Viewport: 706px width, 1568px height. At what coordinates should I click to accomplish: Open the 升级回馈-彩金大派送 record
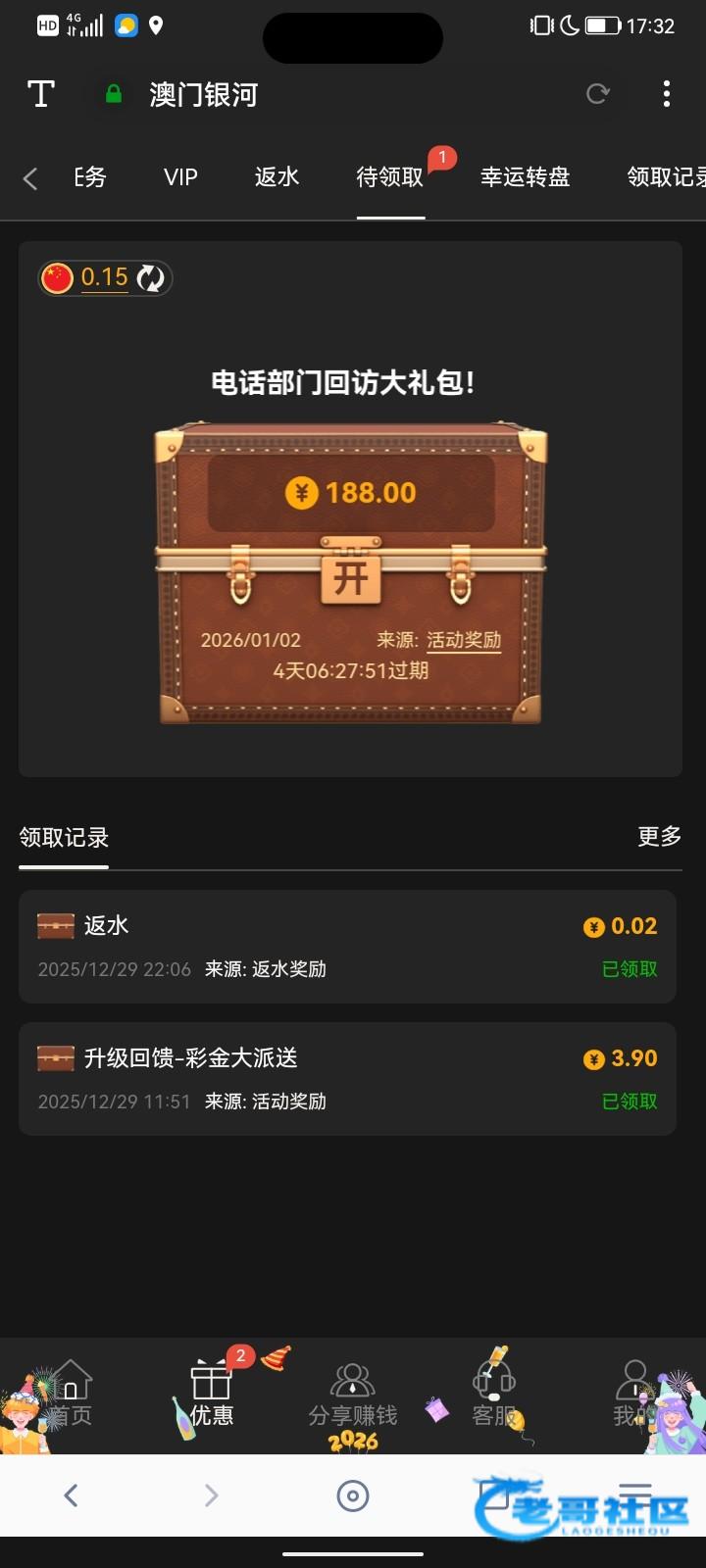tap(347, 1078)
